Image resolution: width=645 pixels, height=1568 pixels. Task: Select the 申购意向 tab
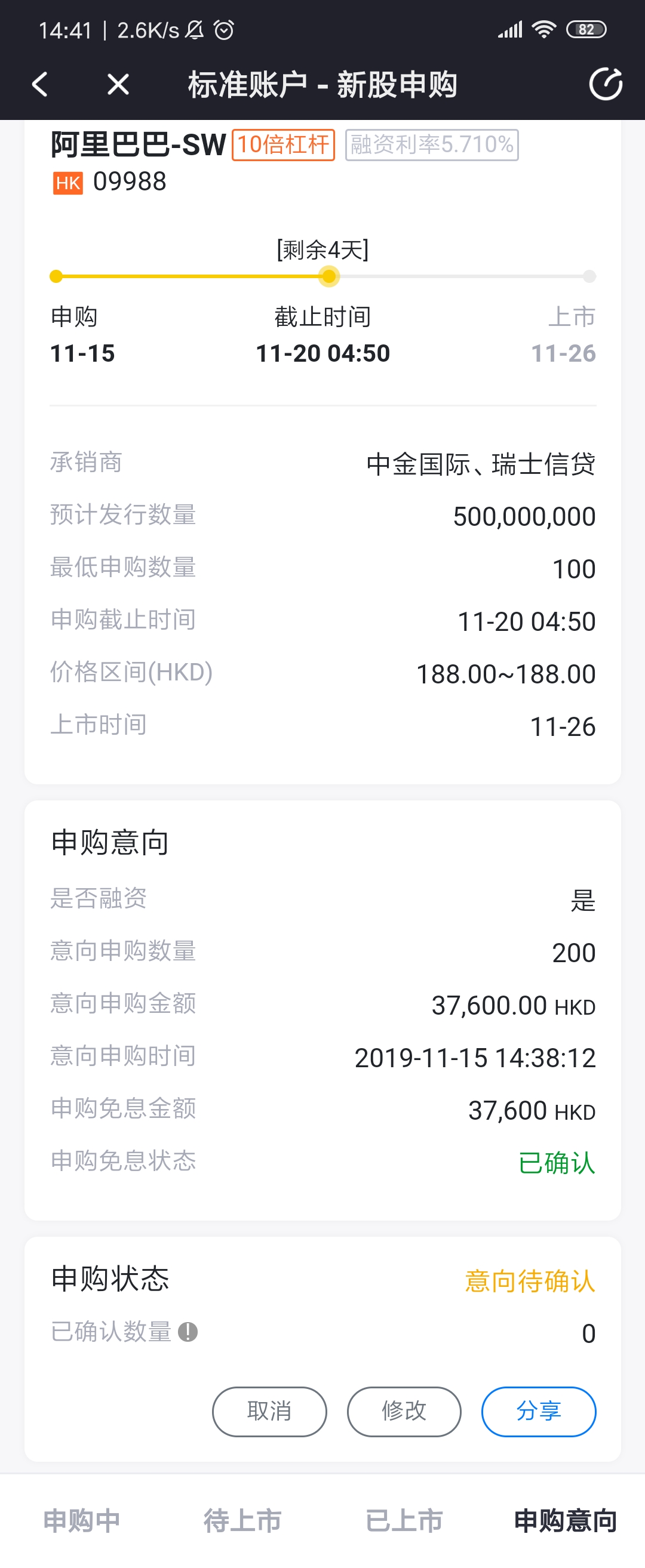click(x=565, y=1520)
